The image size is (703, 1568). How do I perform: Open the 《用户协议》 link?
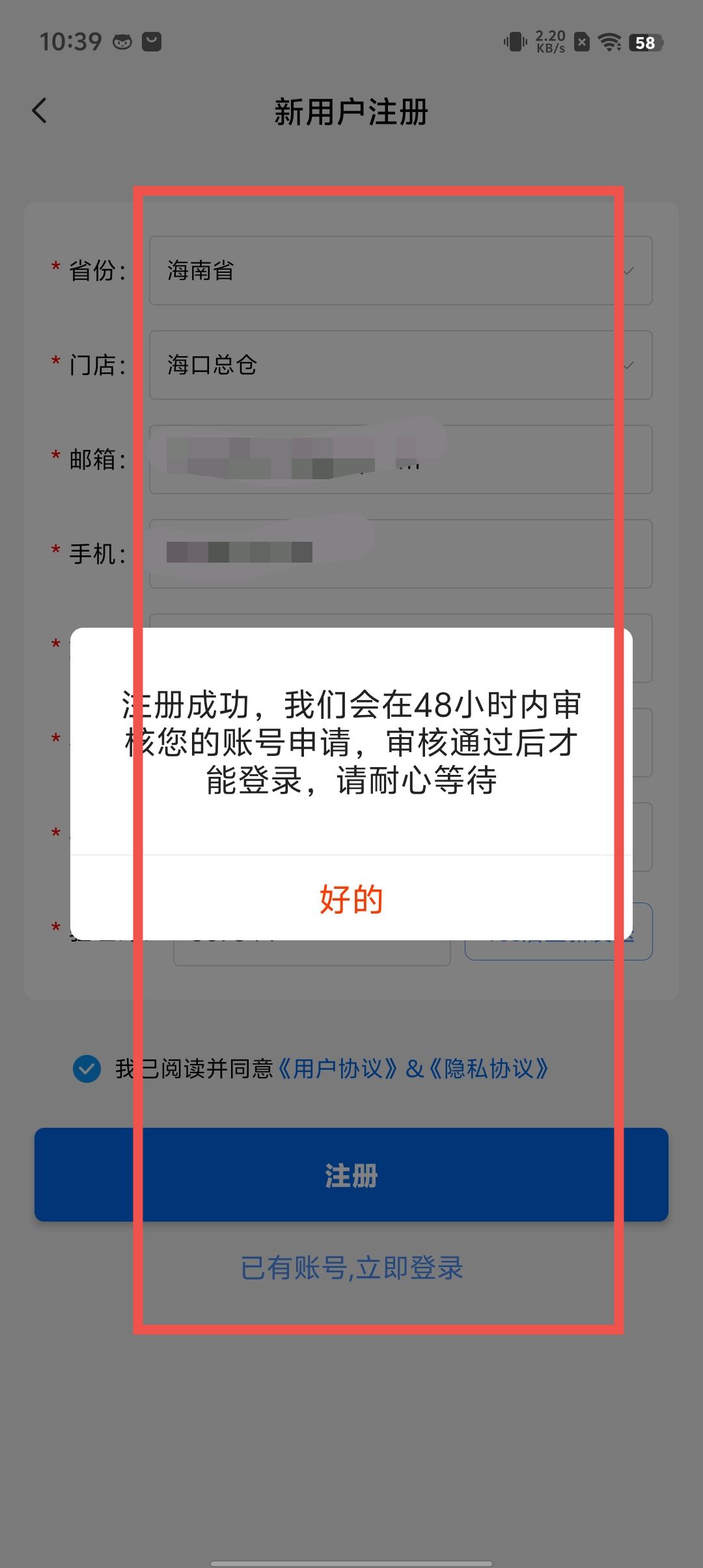pyautogui.click(x=337, y=1069)
